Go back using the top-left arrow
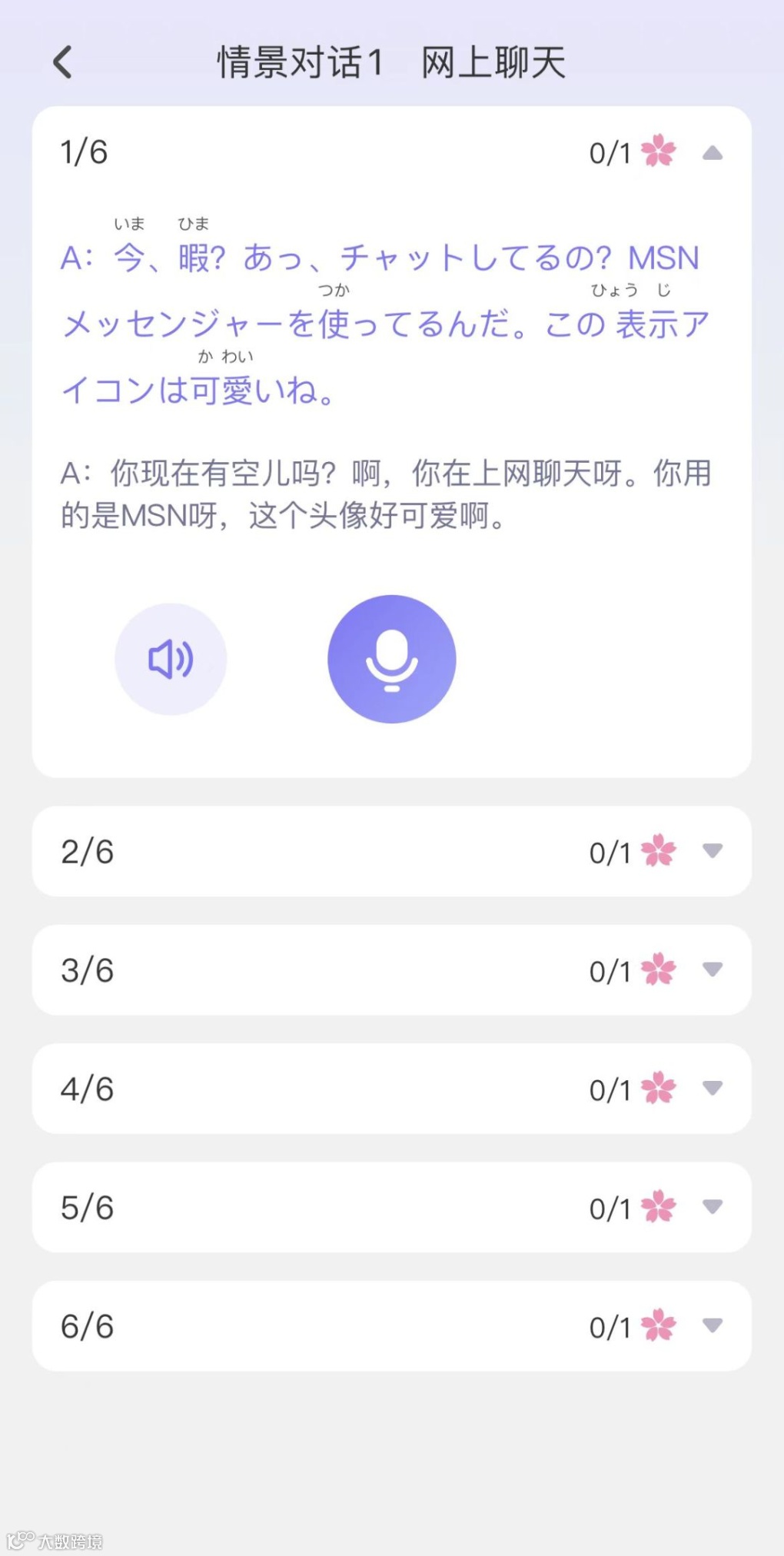 point(62,62)
